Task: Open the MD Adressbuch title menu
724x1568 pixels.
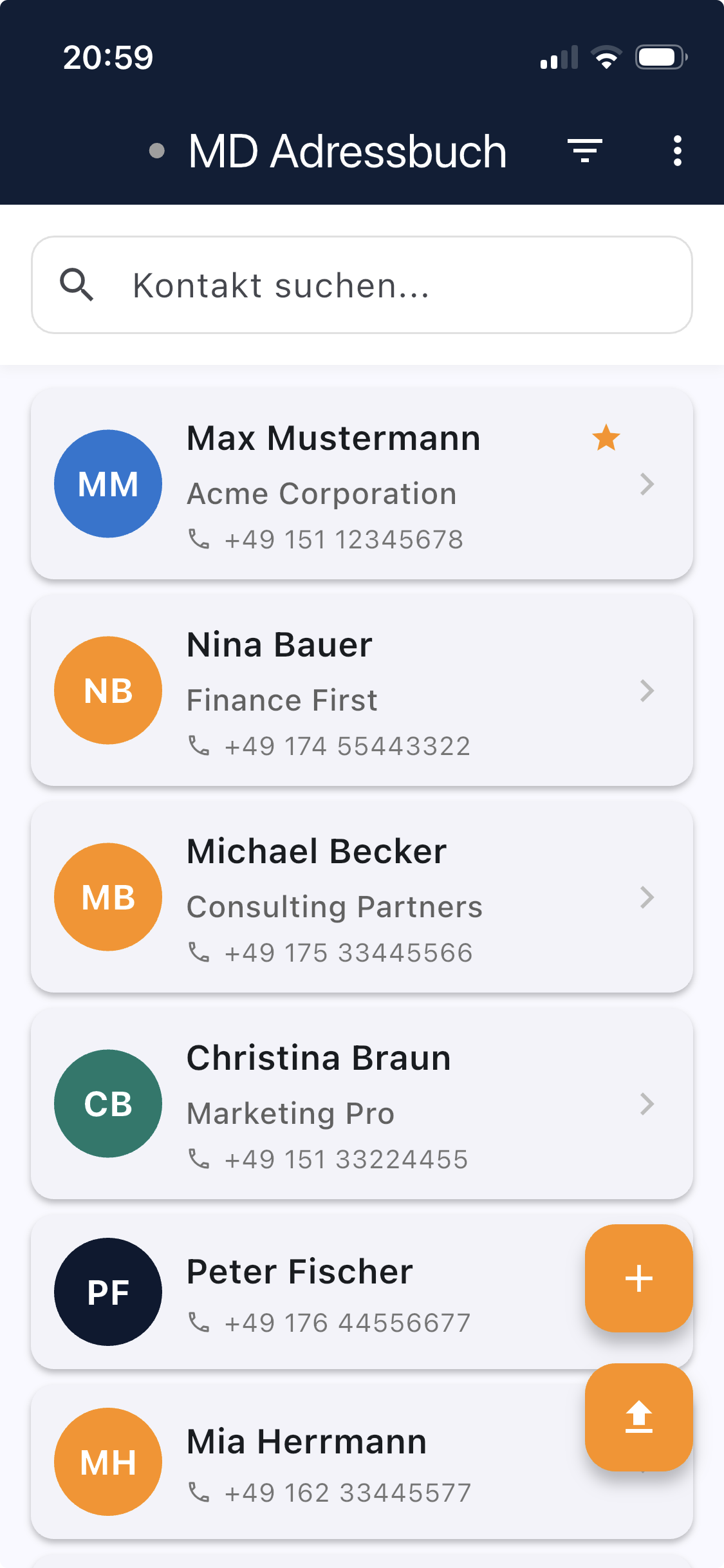Action: coord(346,150)
